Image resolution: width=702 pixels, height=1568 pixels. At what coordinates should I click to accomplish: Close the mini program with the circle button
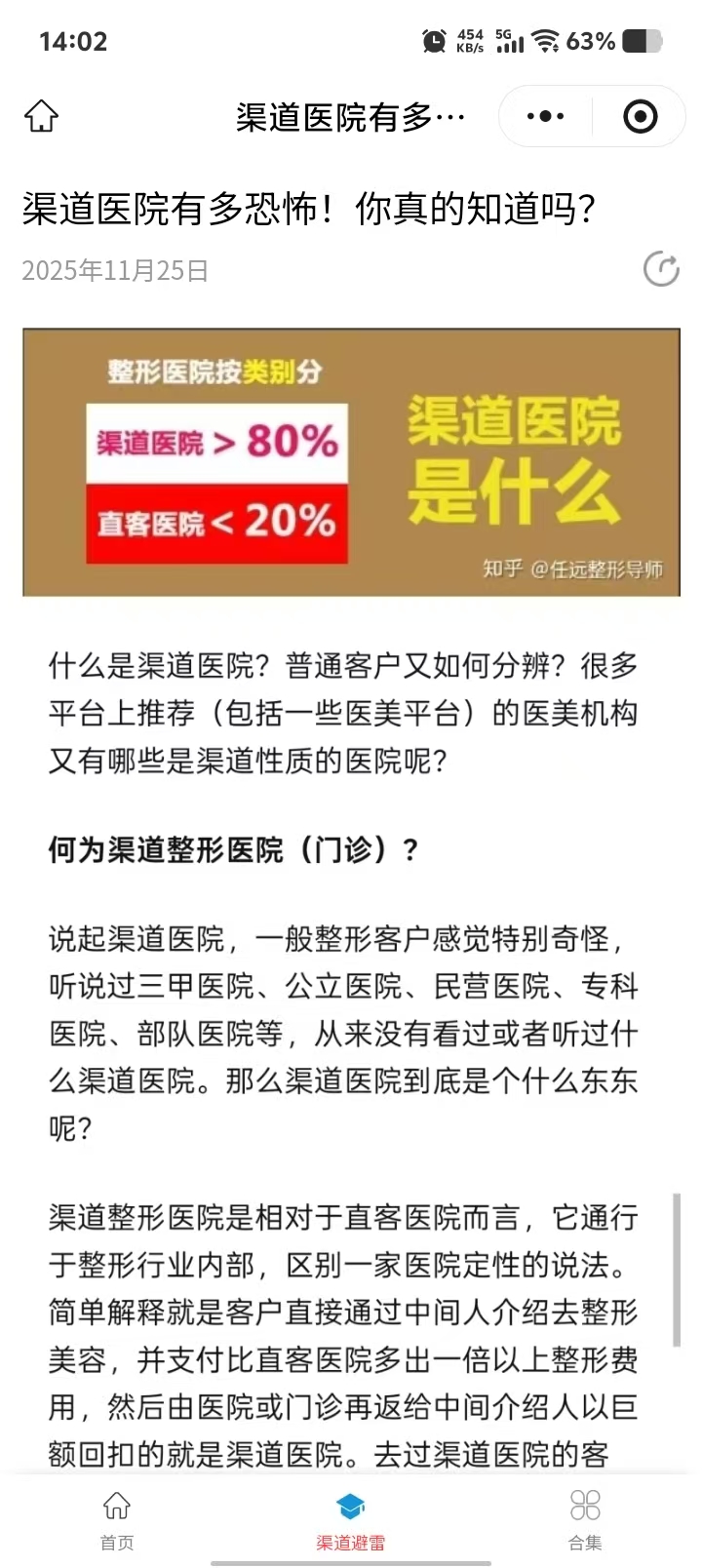(x=640, y=116)
